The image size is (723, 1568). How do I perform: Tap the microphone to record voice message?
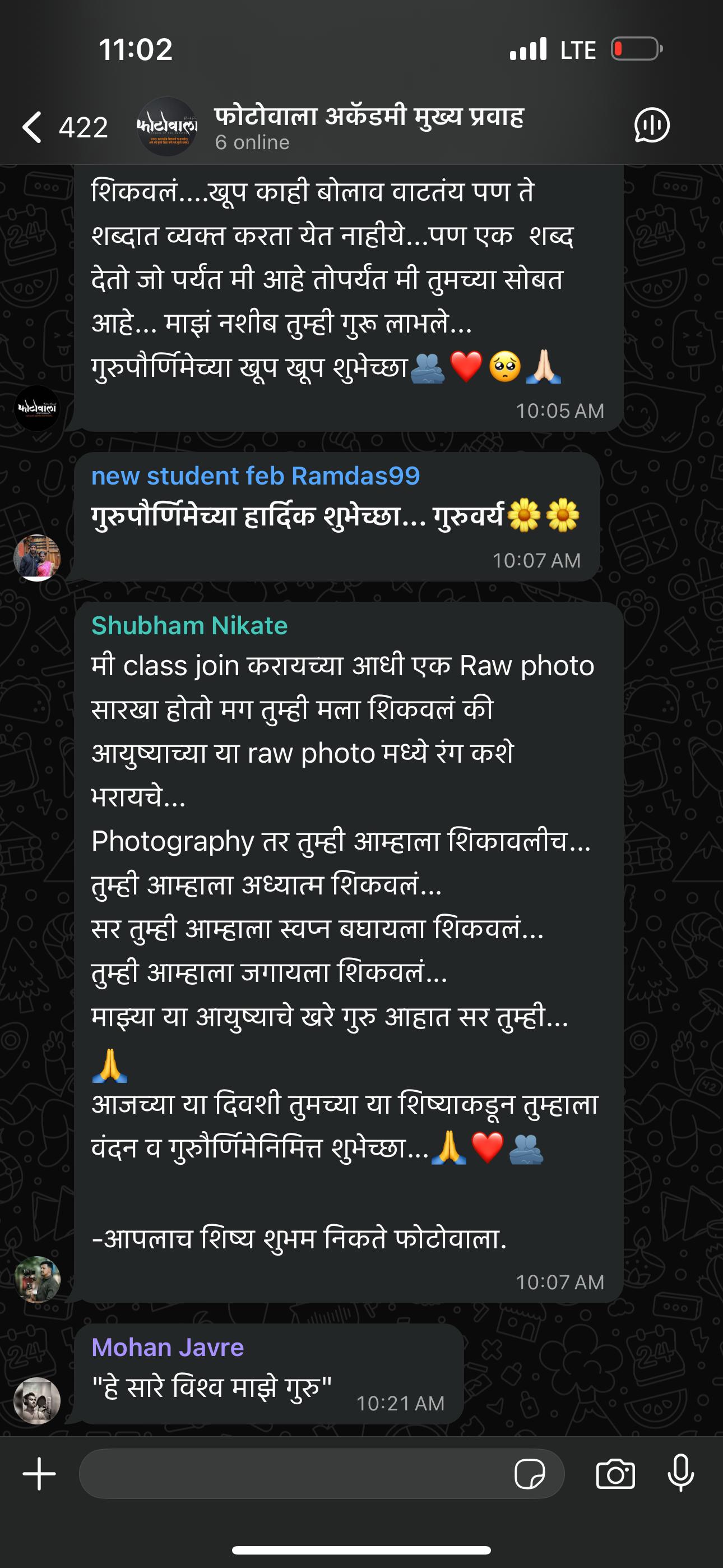click(680, 1474)
